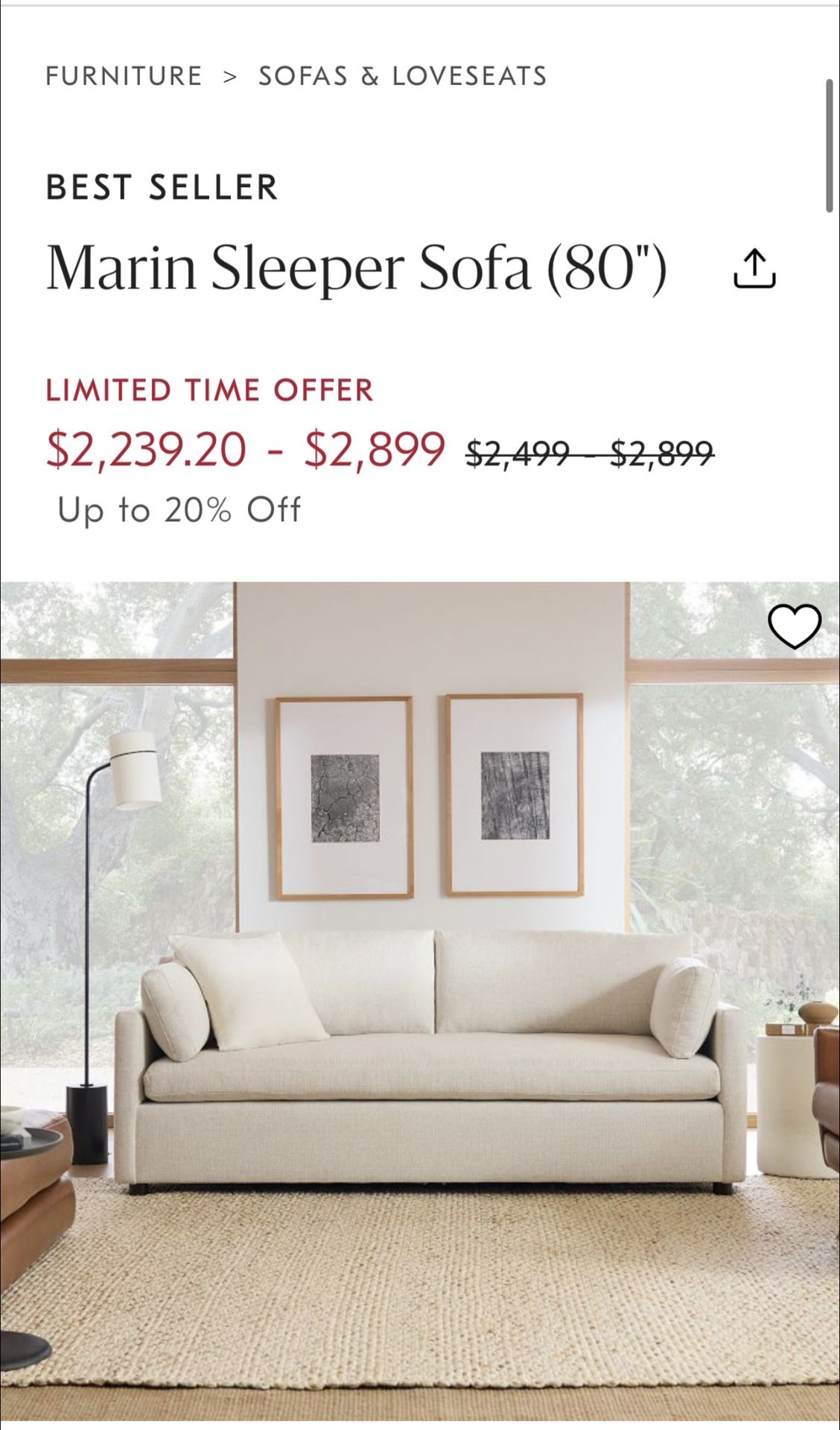Save the sofa to favorites with heart

[795, 626]
